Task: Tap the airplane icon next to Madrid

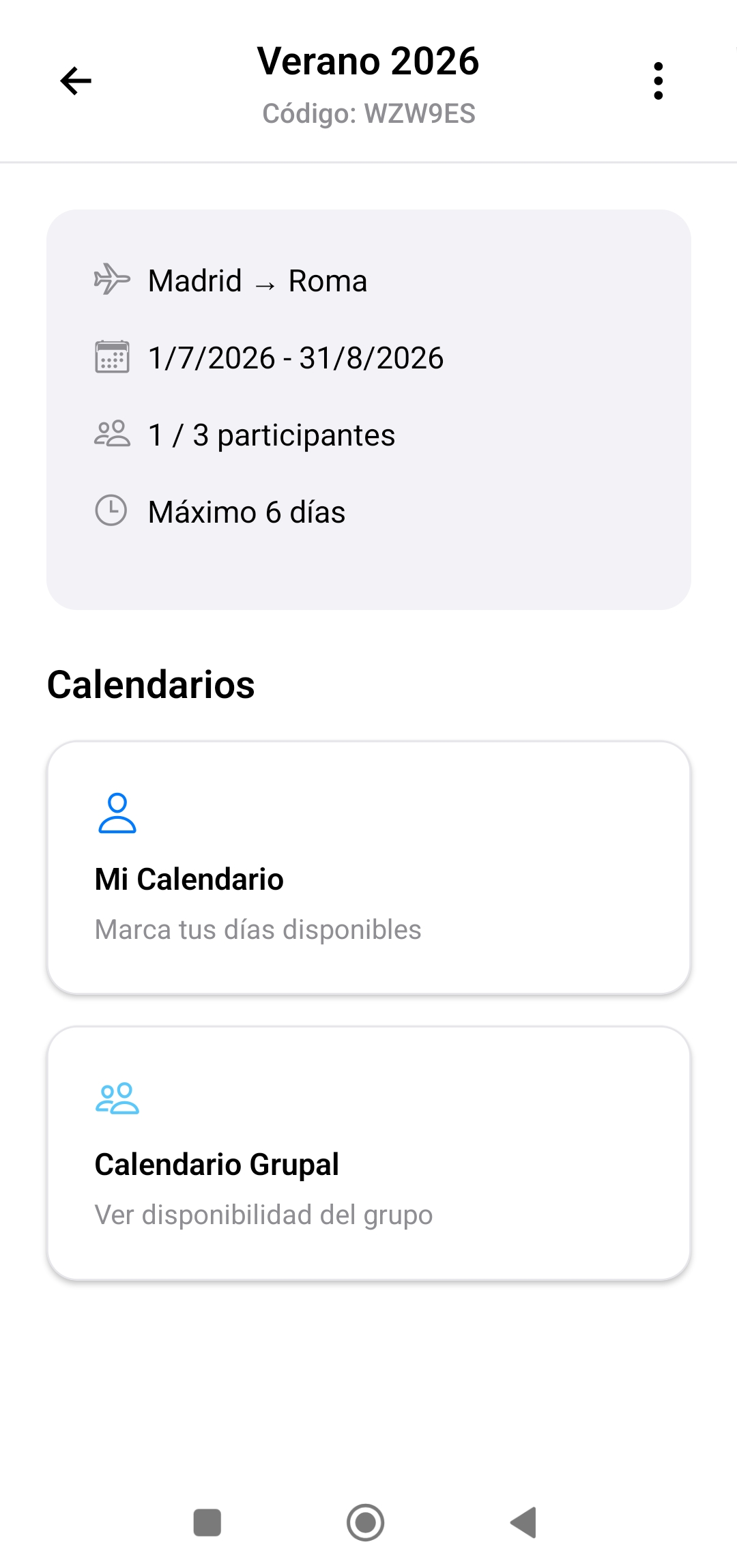Action: (x=112, y=280)
